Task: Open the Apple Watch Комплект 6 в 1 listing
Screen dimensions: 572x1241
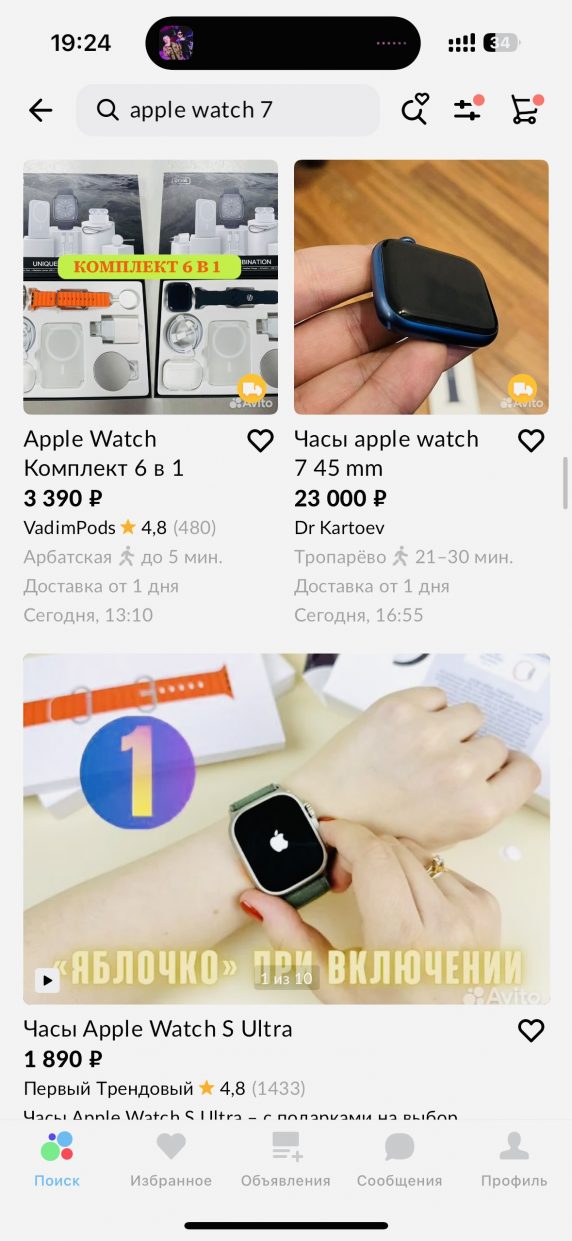Action: (x=150, y=287)
